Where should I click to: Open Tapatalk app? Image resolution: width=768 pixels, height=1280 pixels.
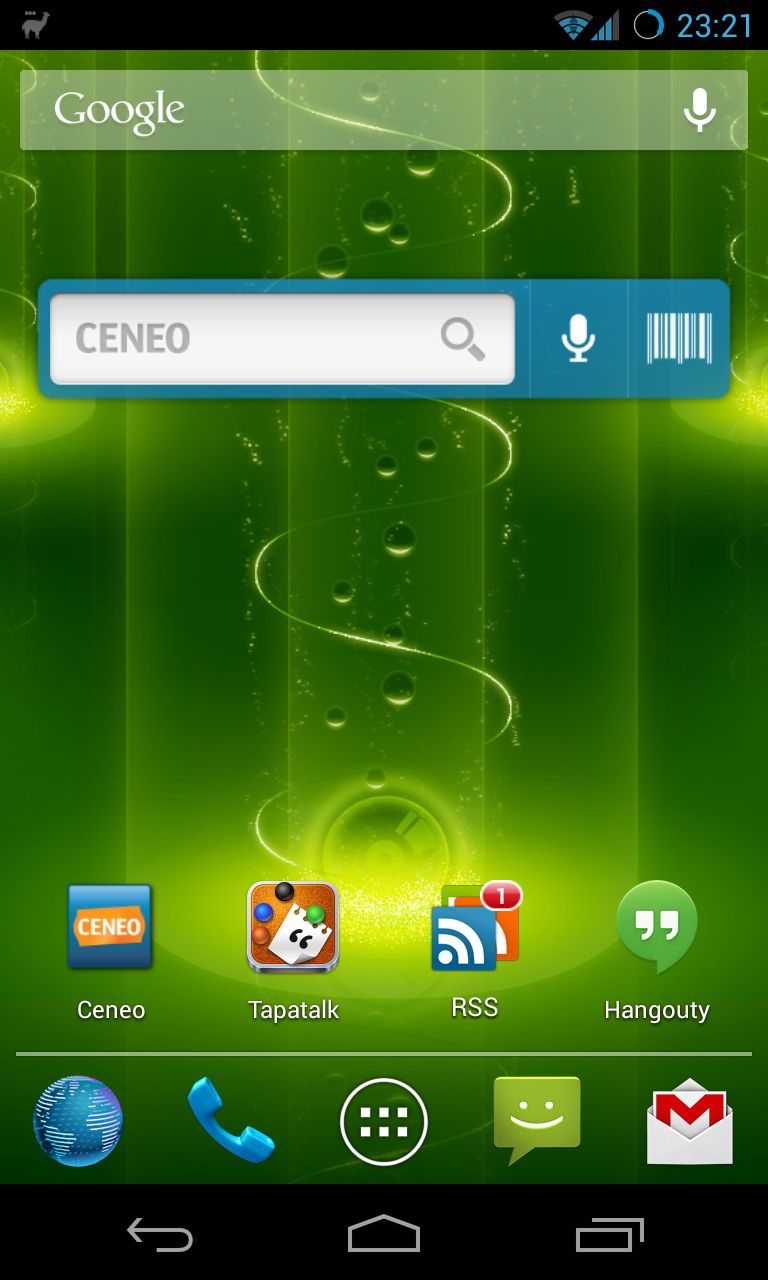point(293,950)
